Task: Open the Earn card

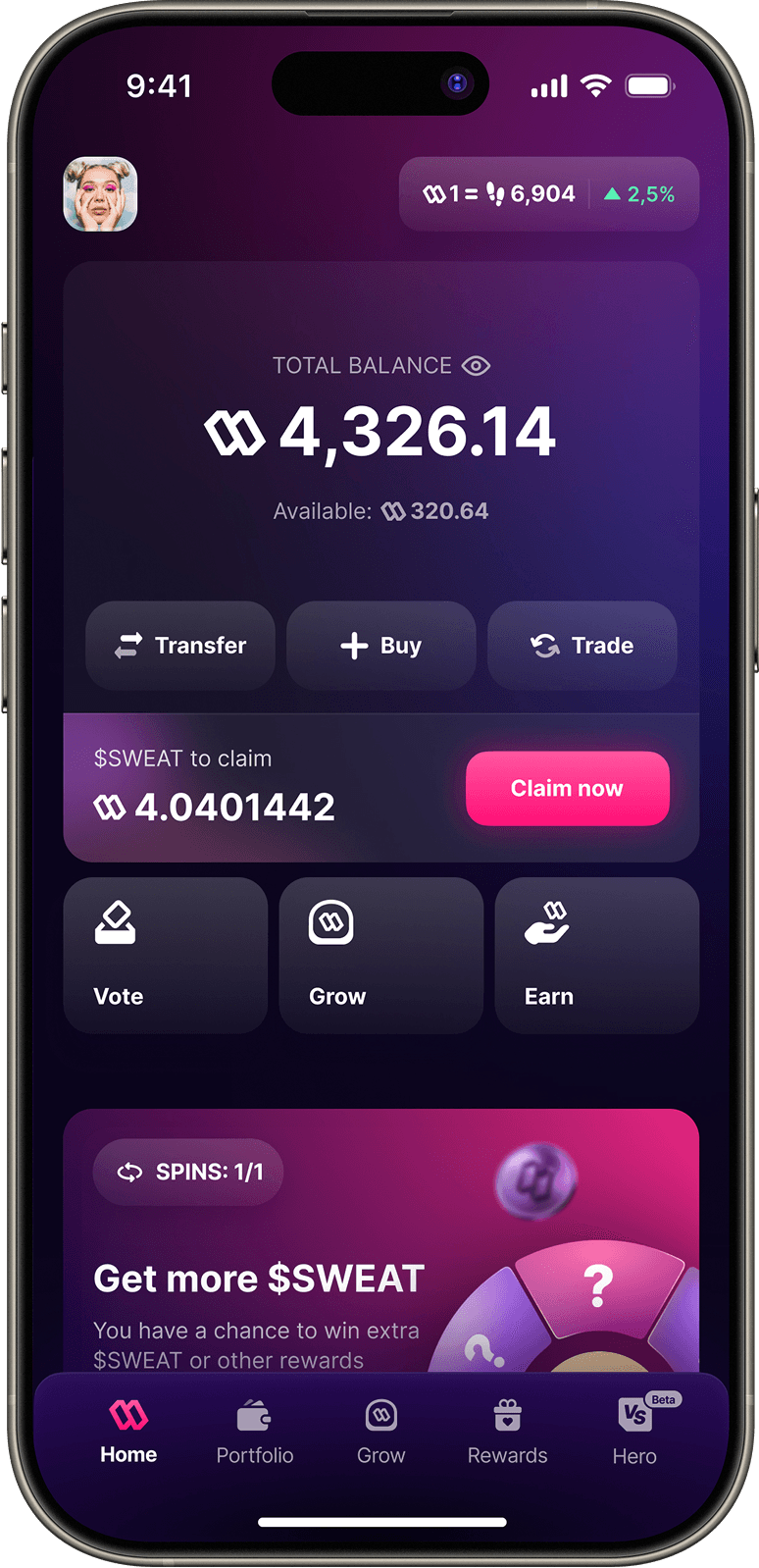Action: 596,955
